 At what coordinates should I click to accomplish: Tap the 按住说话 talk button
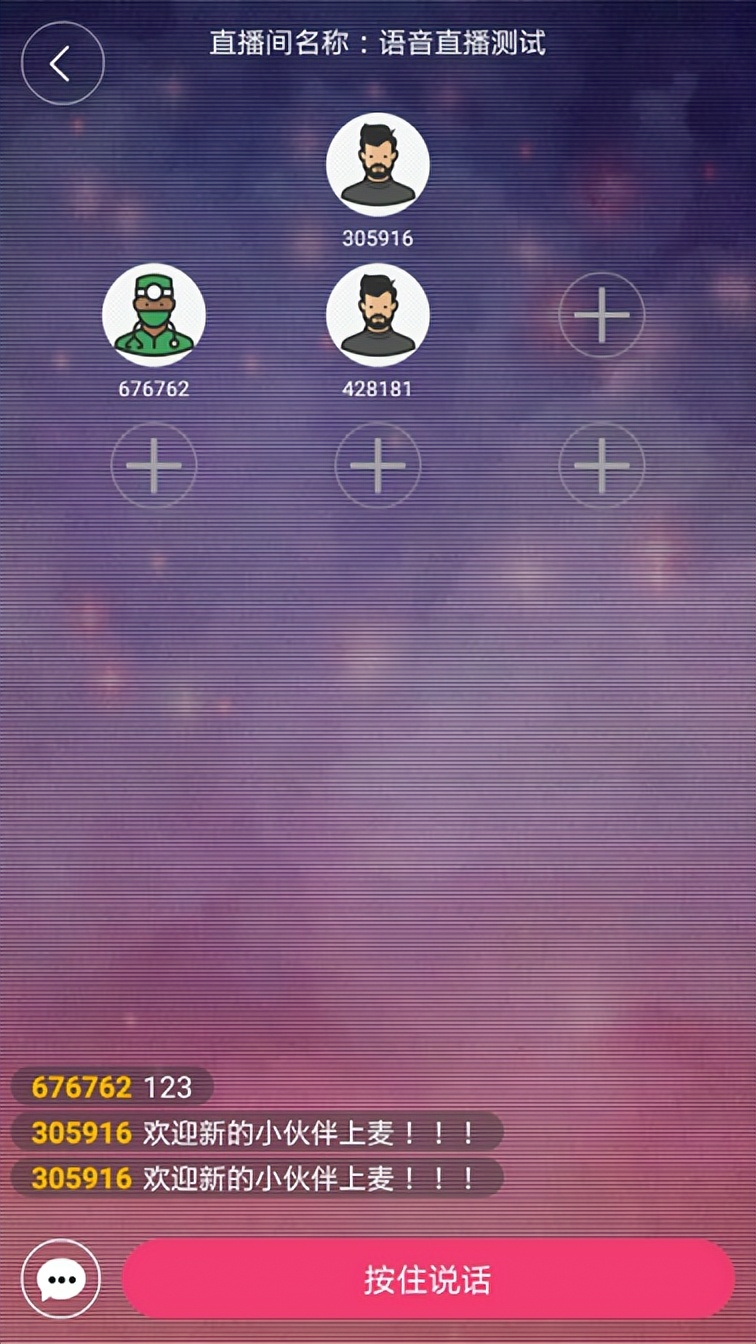click(x=428, y=1280)
